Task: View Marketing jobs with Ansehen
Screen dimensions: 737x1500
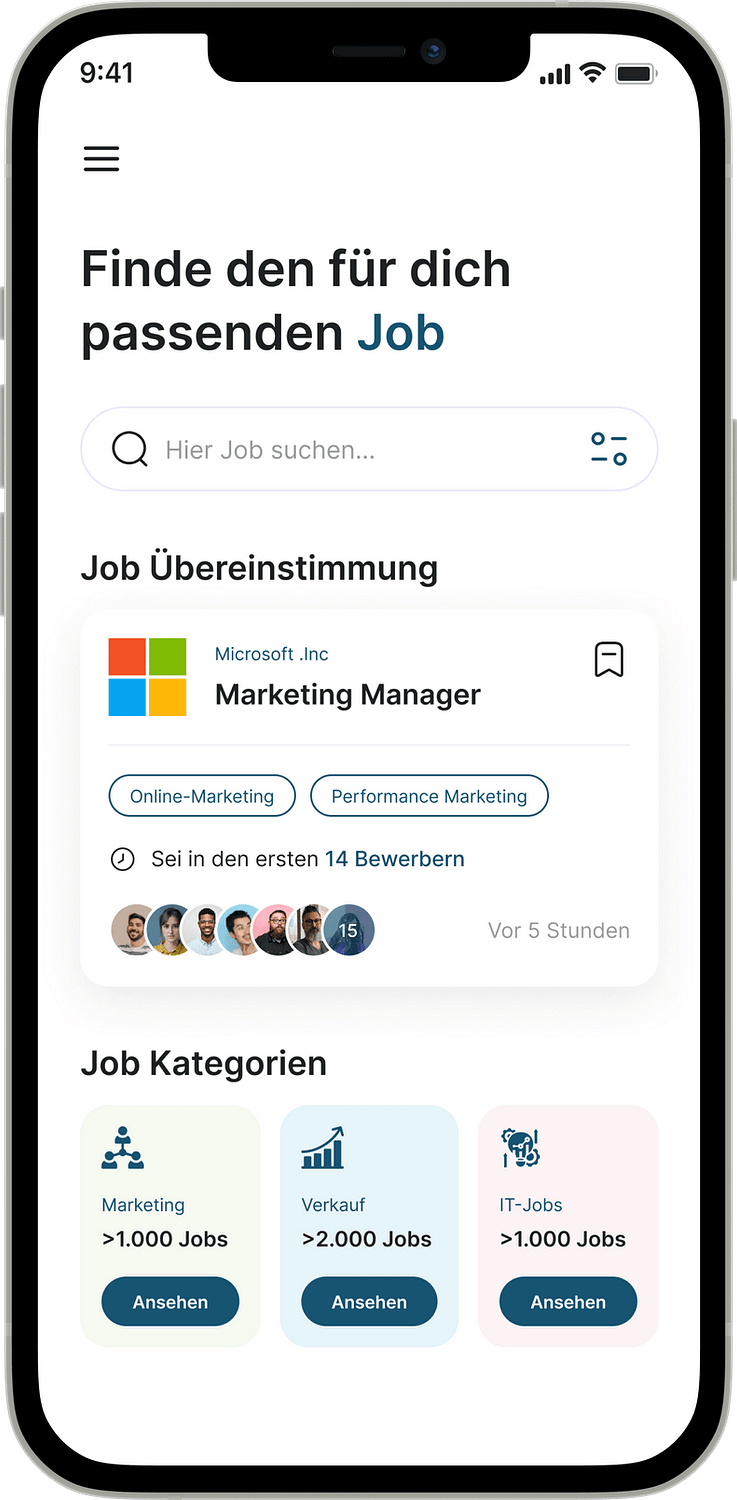Action: 170,1302
